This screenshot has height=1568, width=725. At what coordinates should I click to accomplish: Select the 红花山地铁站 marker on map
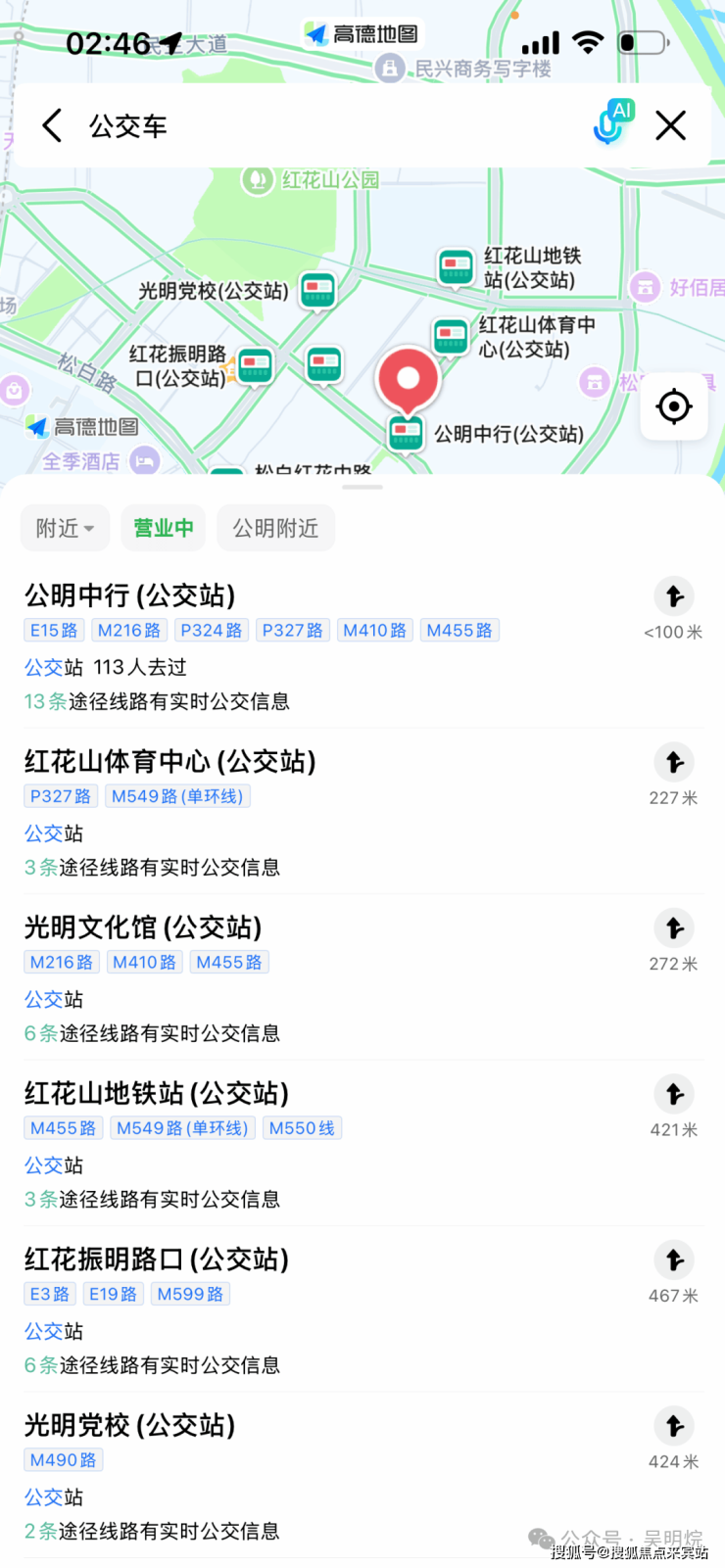[x=456, y=266]
